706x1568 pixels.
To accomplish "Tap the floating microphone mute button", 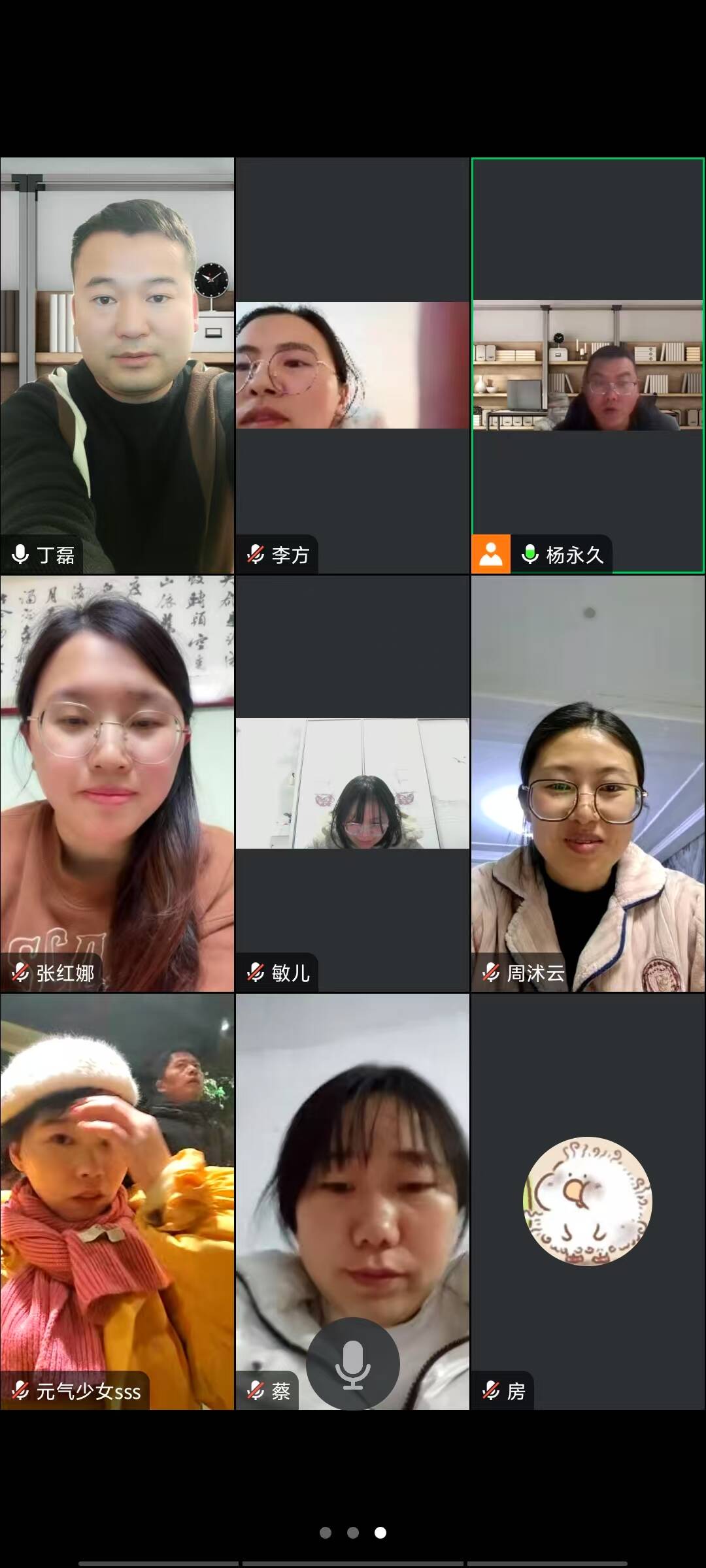I will pyautogui.click(x=353, y=1364).
